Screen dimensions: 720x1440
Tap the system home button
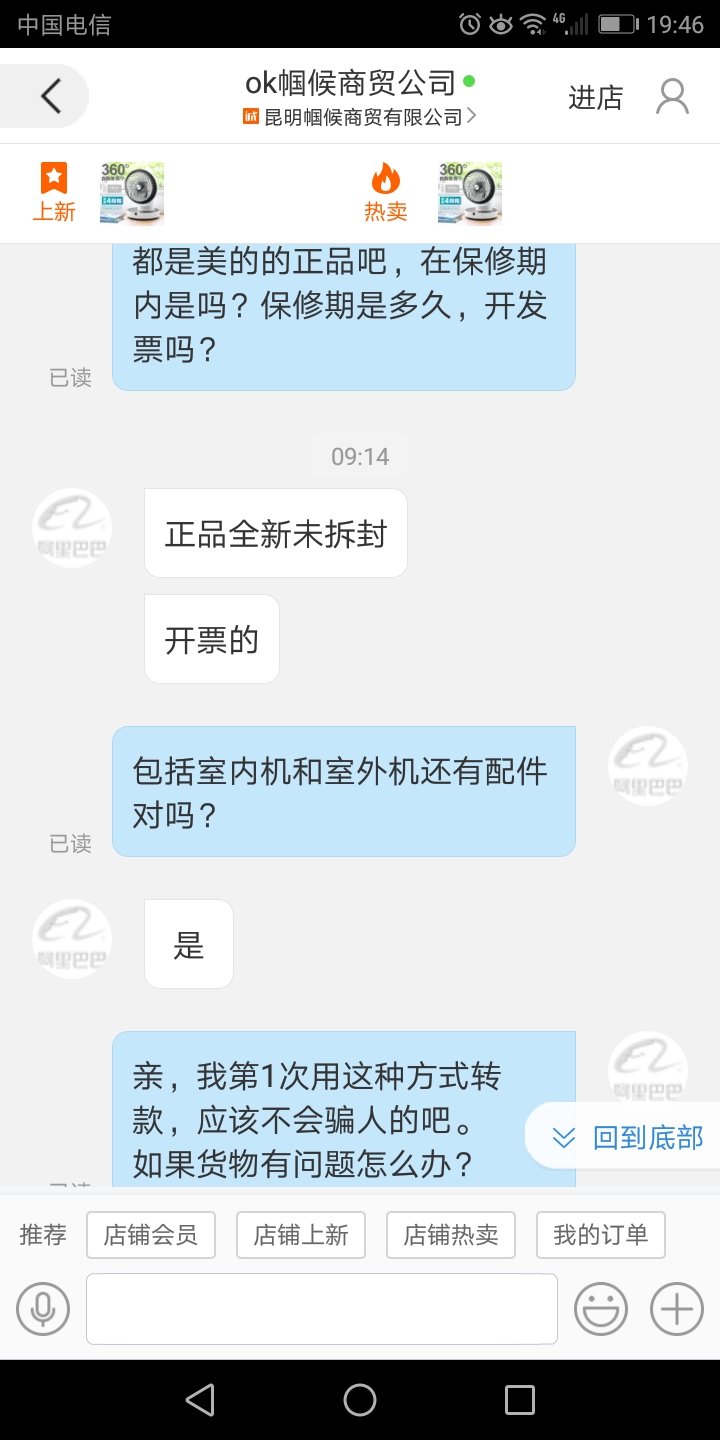click(360, 1400)
